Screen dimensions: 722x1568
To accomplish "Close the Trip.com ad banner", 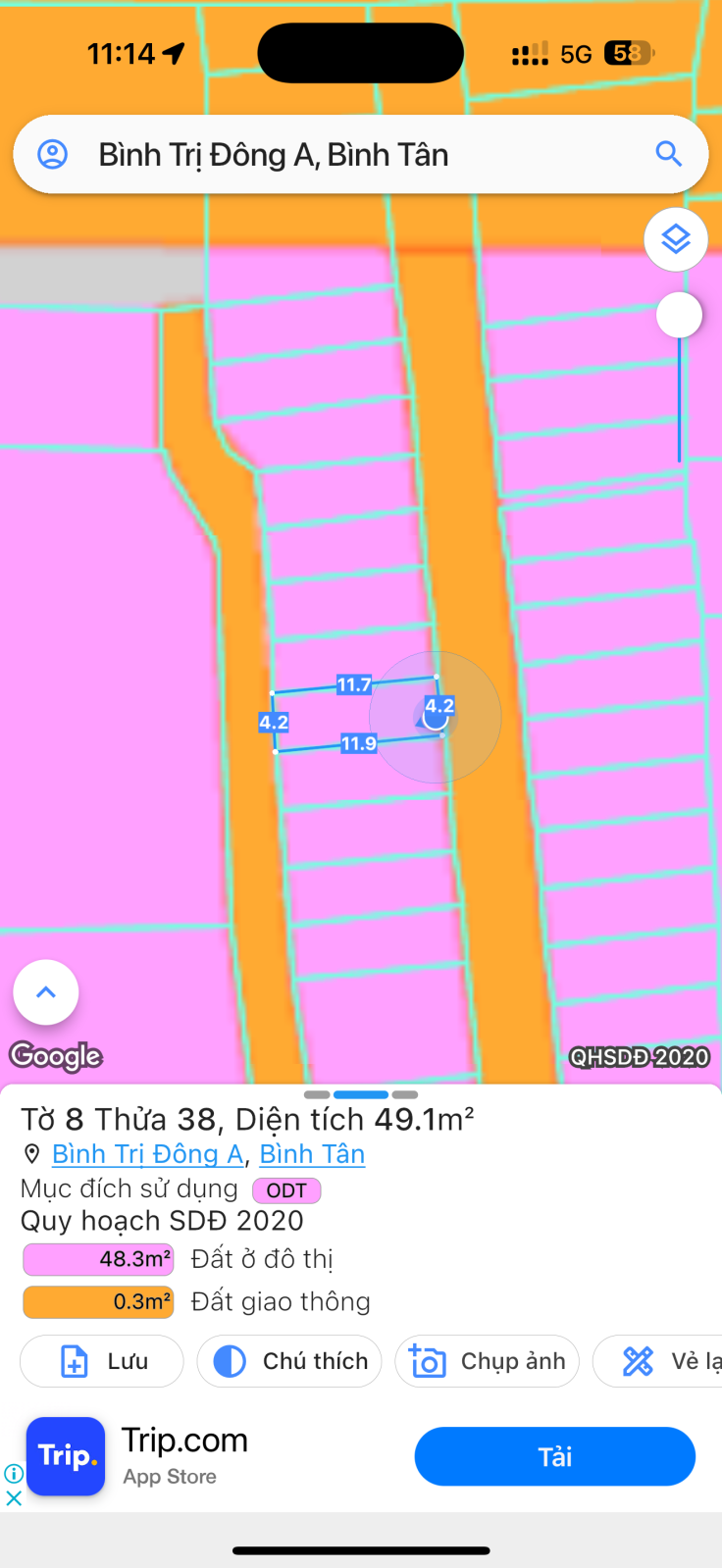I will click(14, 1498).
